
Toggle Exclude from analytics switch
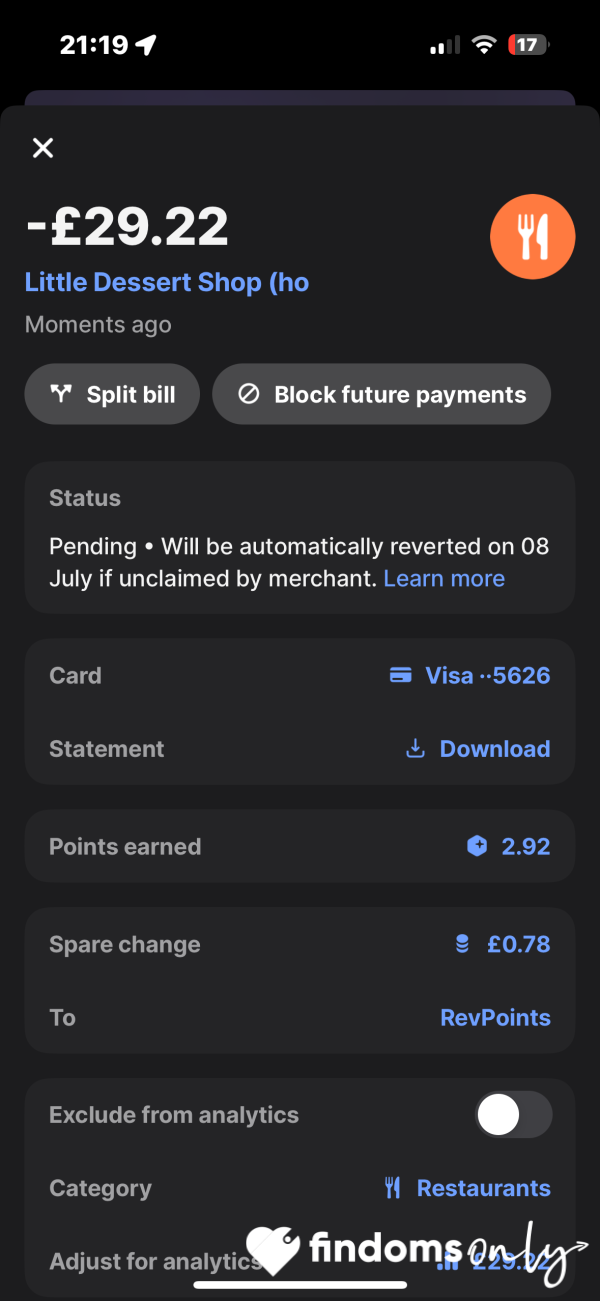point(513,1114)
